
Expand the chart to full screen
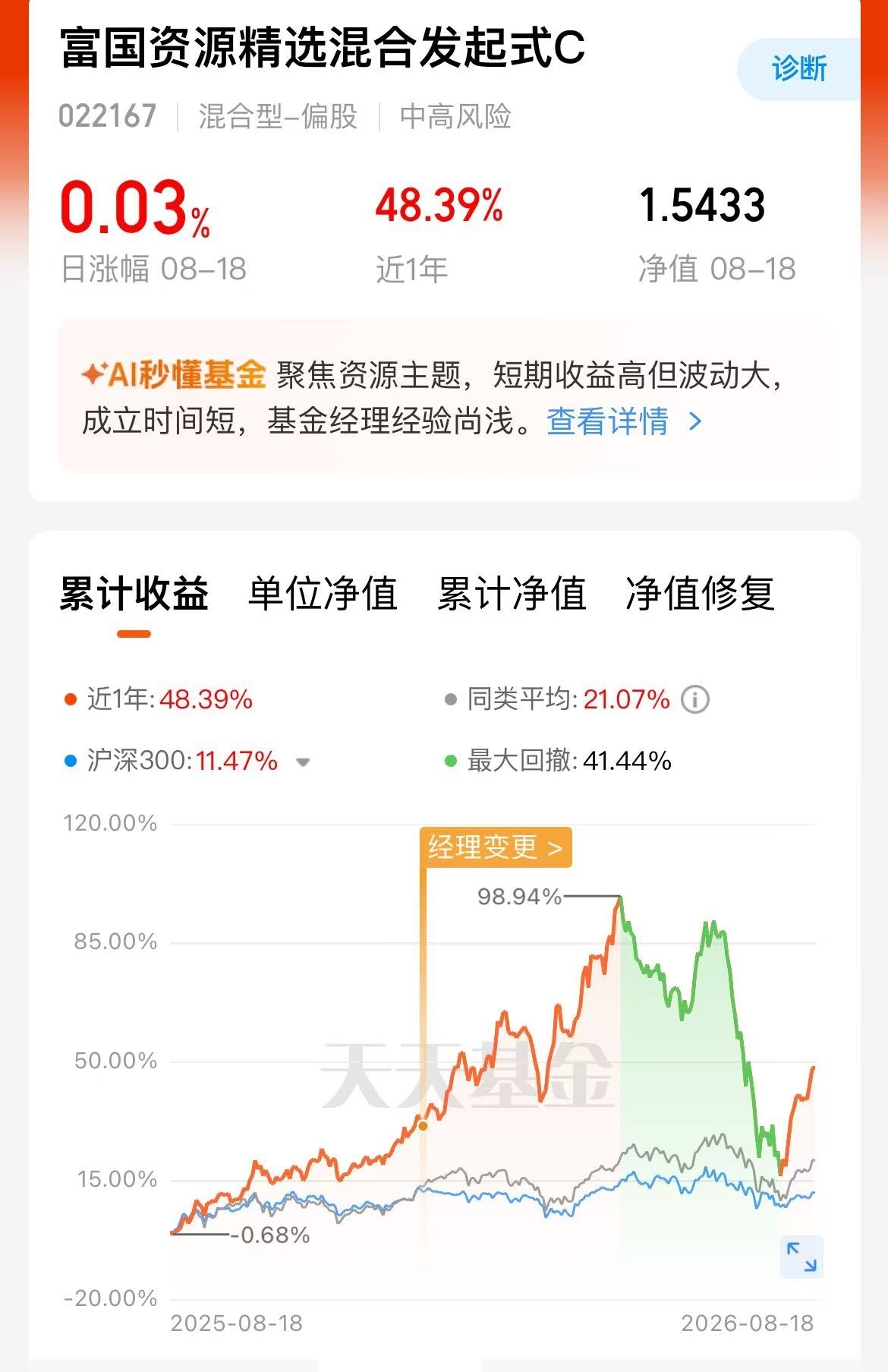point(801,1257)
